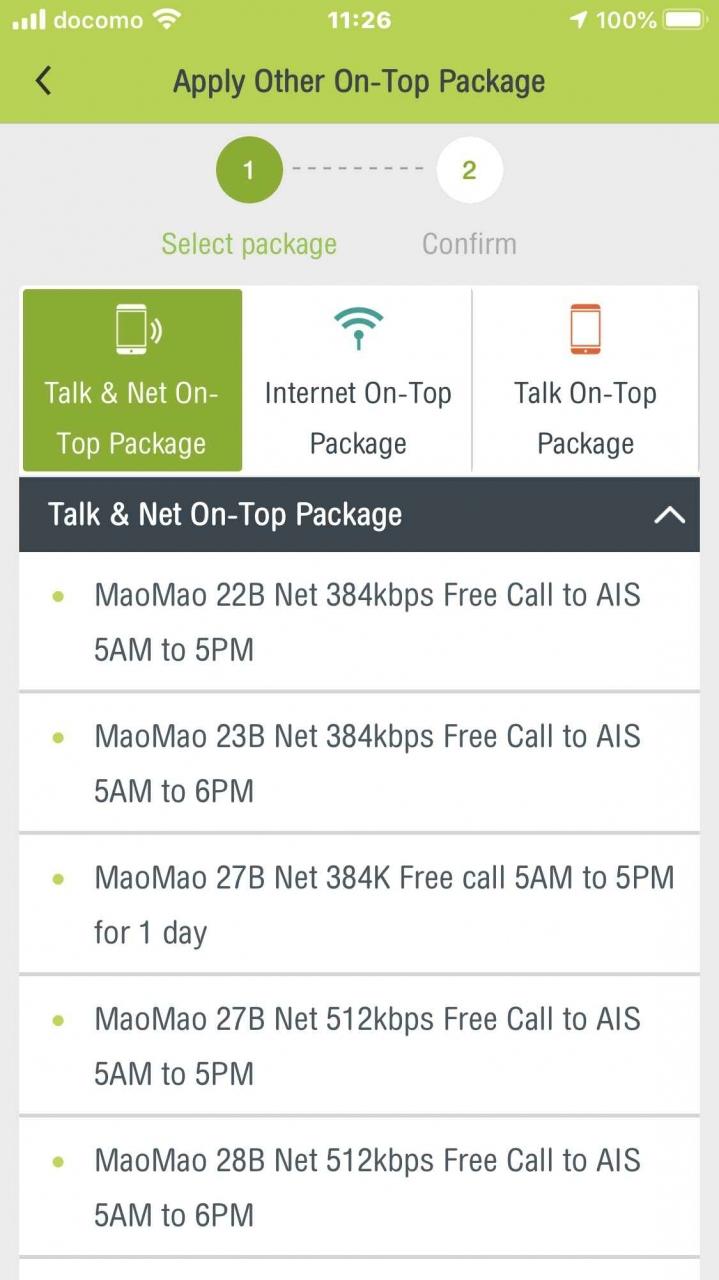Switch to Internet On-Top Package tab

point(357,381)
